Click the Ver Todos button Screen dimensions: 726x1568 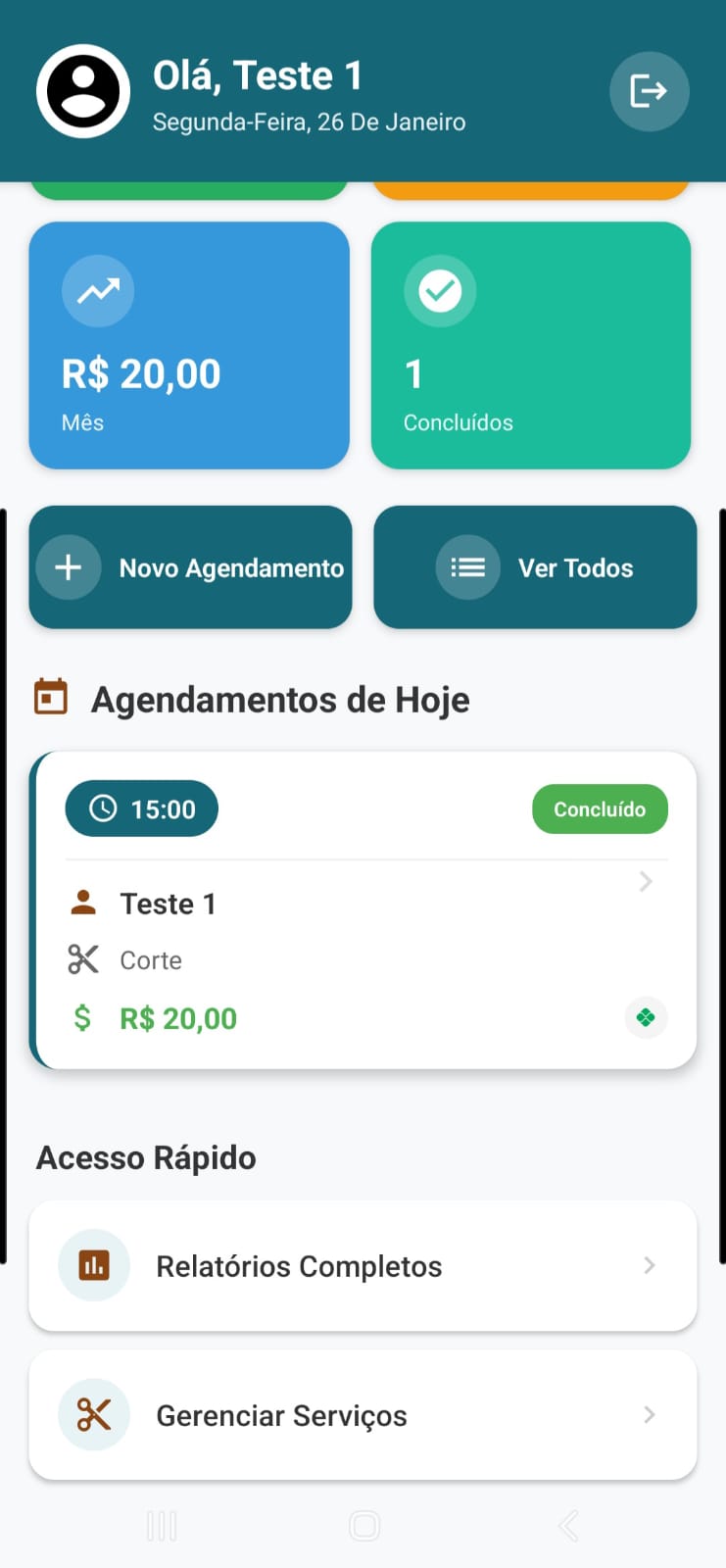(x=535, y=567)
